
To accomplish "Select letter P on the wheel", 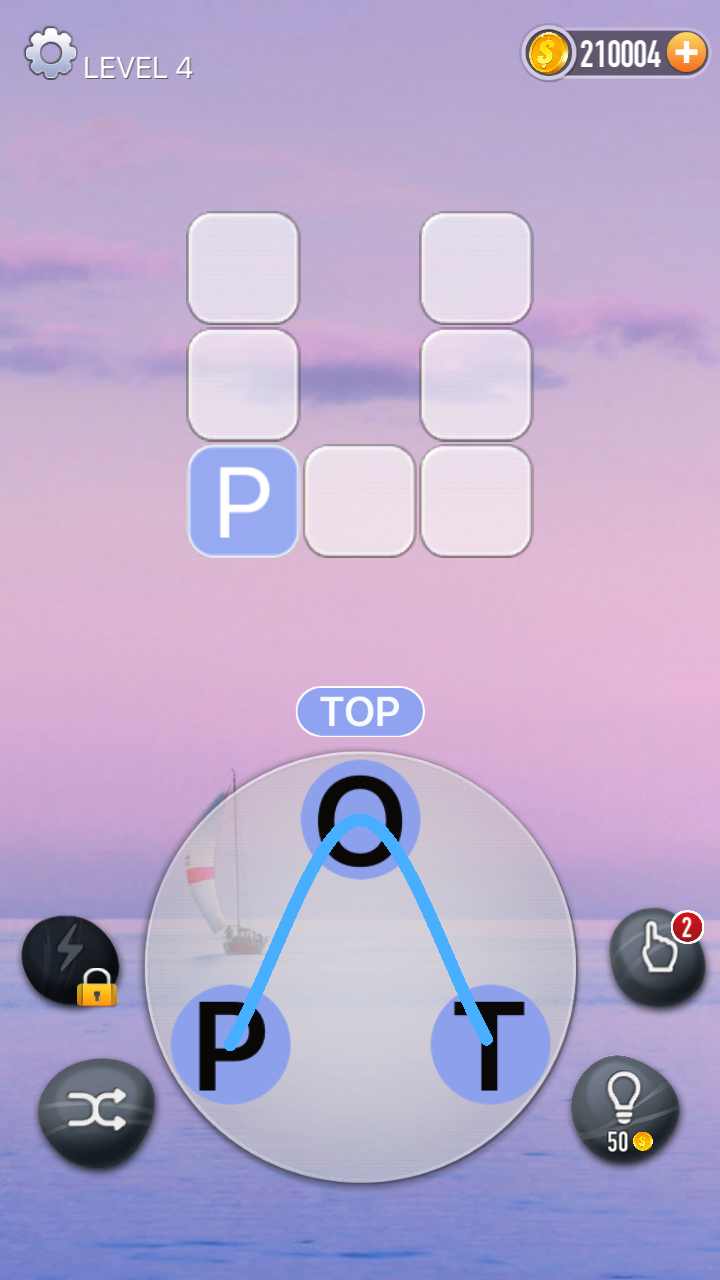I will tap(231, 1044).
